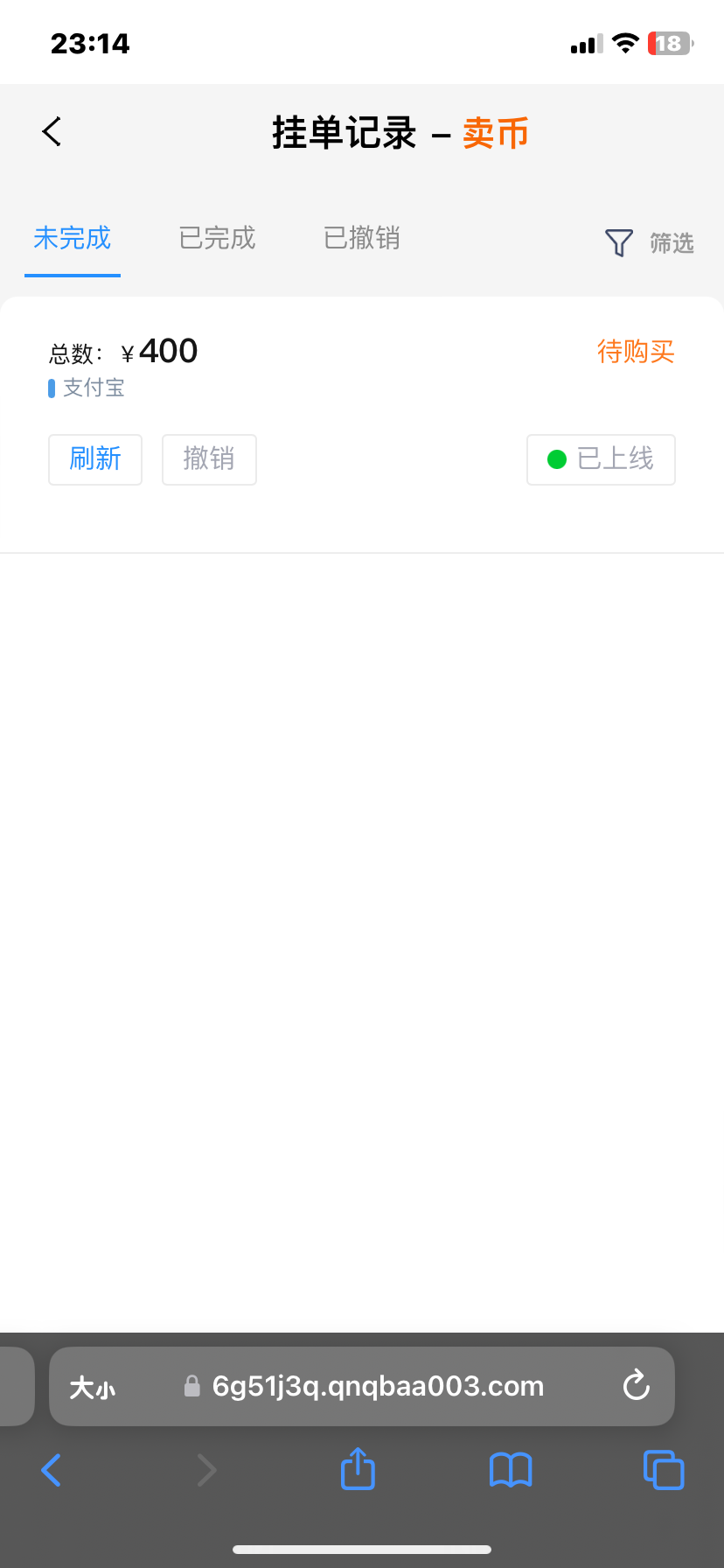Share the page from Safari toolbar
724x1568 pixels.
pos(358,1469)
